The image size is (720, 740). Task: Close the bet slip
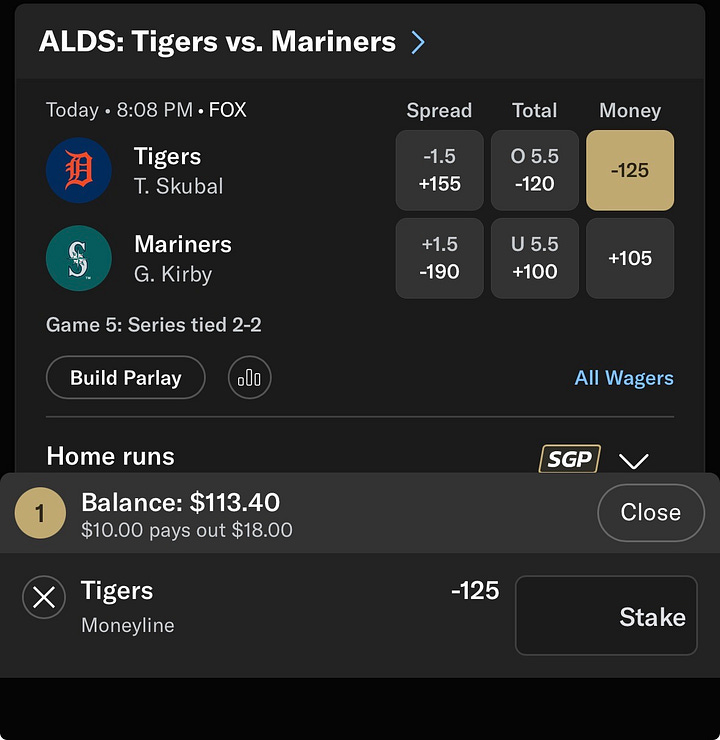pos(651,513)
